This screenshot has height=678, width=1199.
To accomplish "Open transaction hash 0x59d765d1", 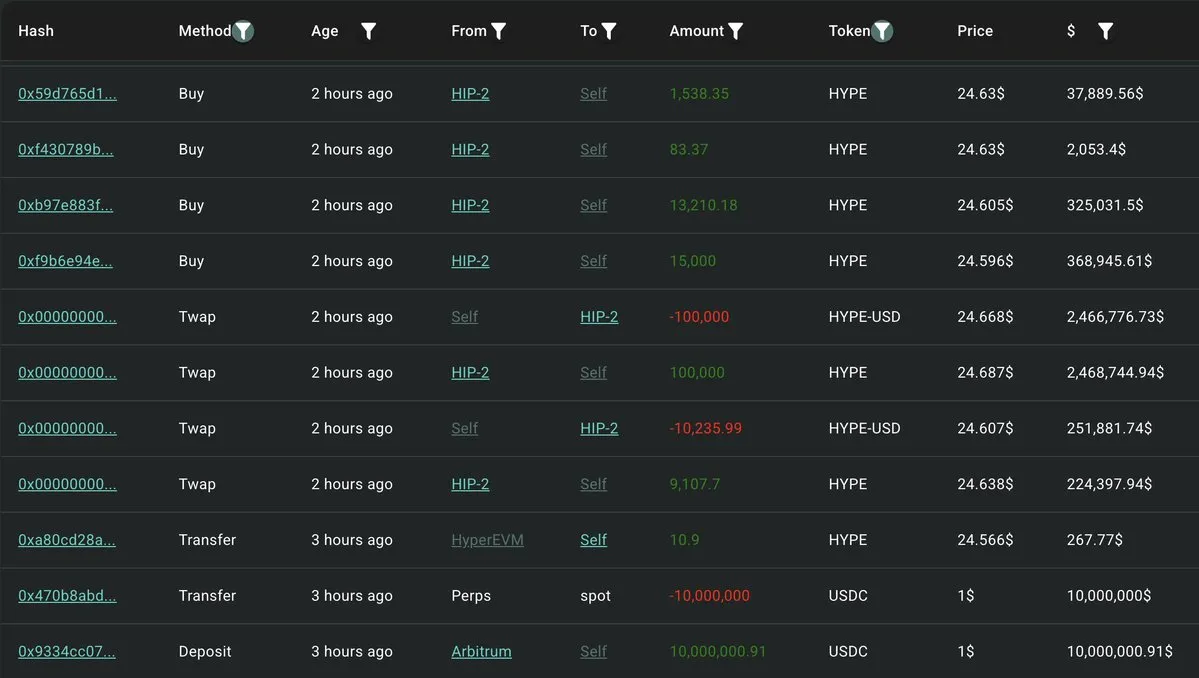I will 67,94.
